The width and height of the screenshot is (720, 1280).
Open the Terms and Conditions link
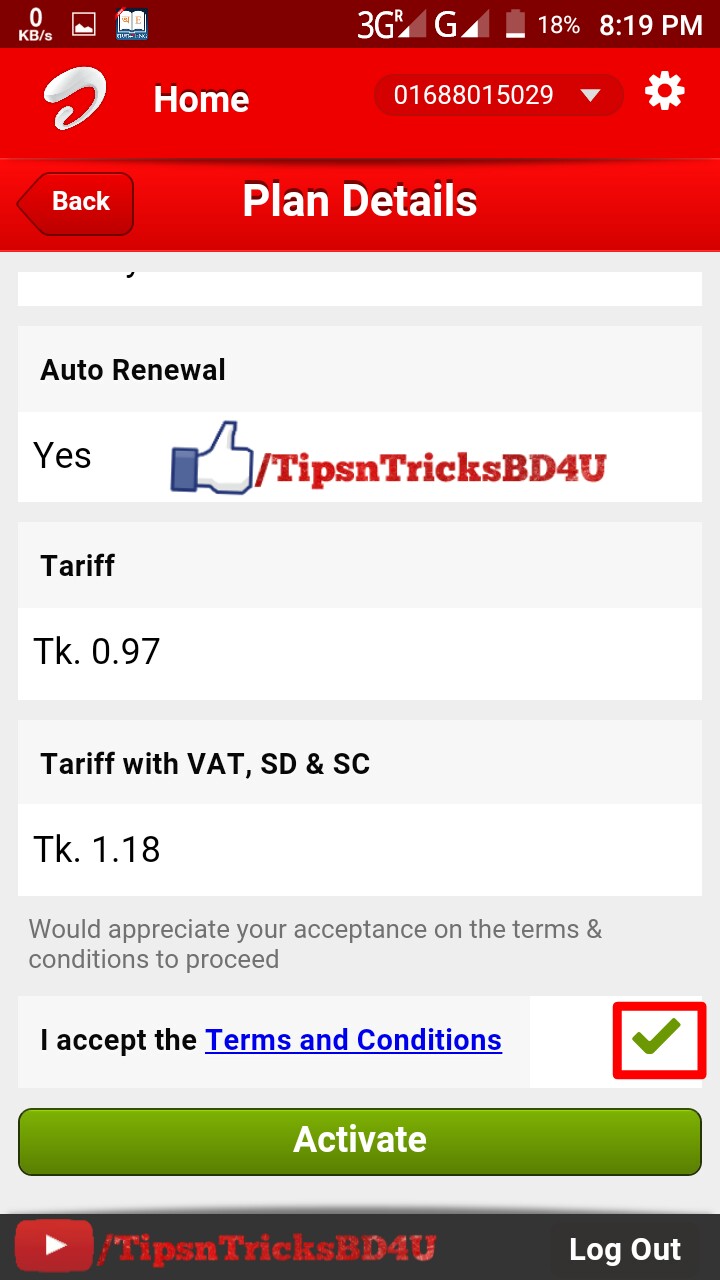(353, 1040)
